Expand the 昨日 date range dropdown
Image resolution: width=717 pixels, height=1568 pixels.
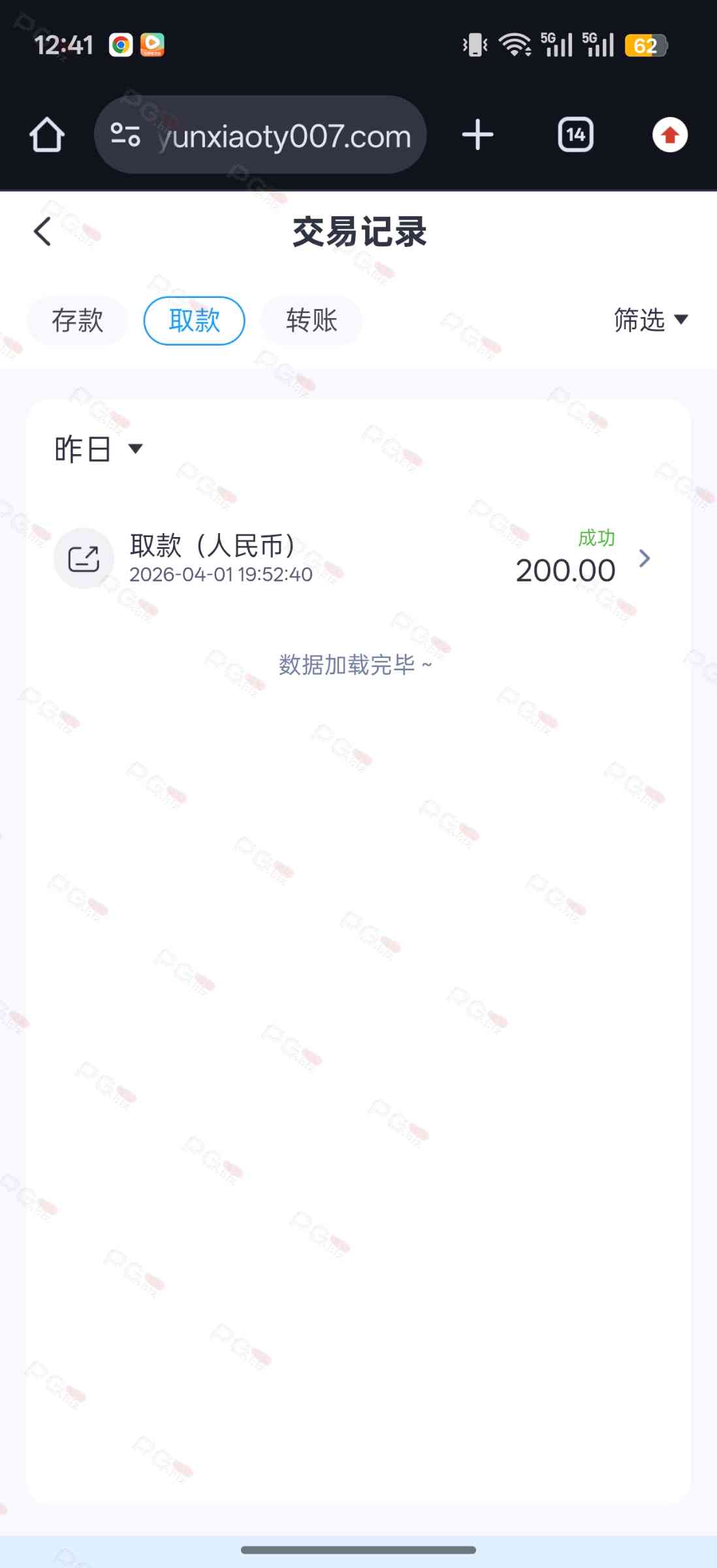98,449
